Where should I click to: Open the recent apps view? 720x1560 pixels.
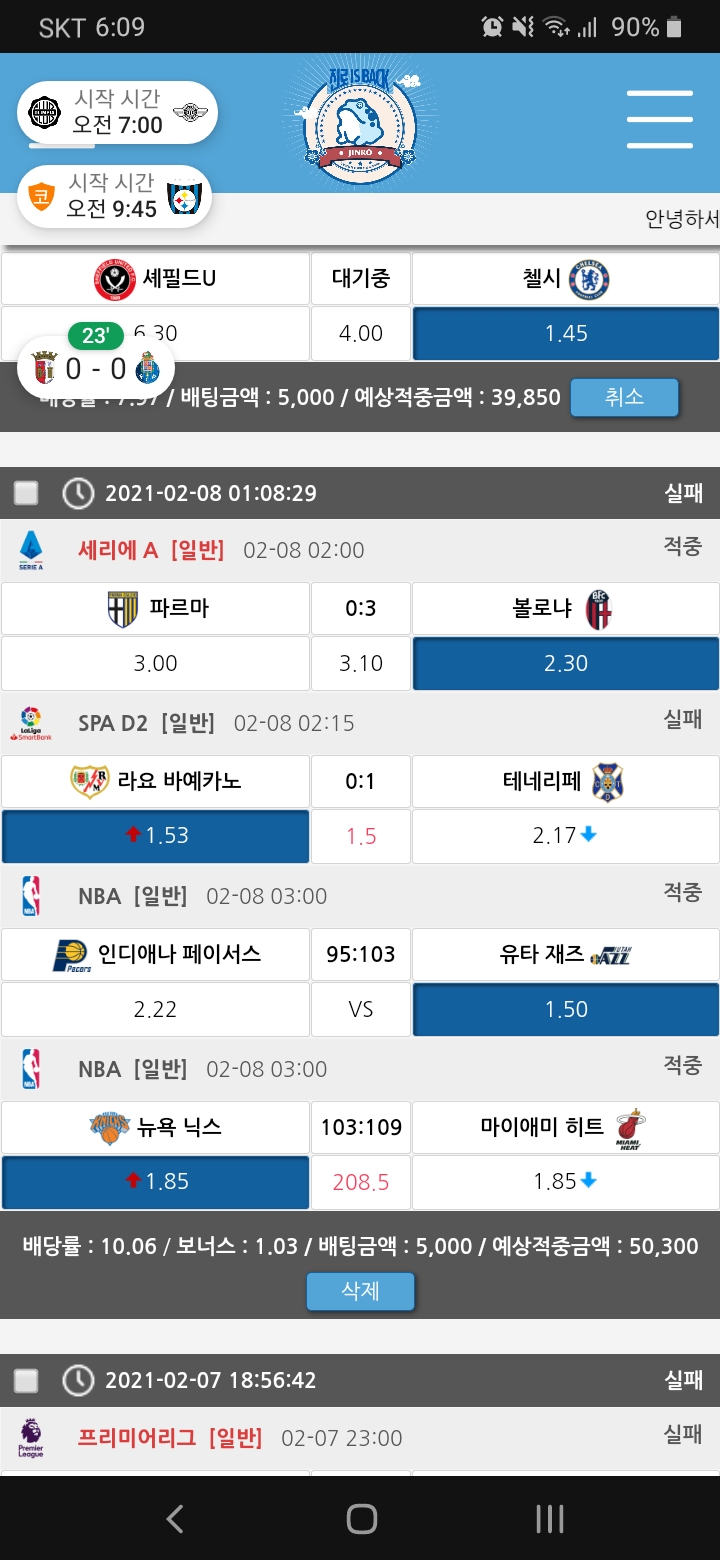[549, 1519]
